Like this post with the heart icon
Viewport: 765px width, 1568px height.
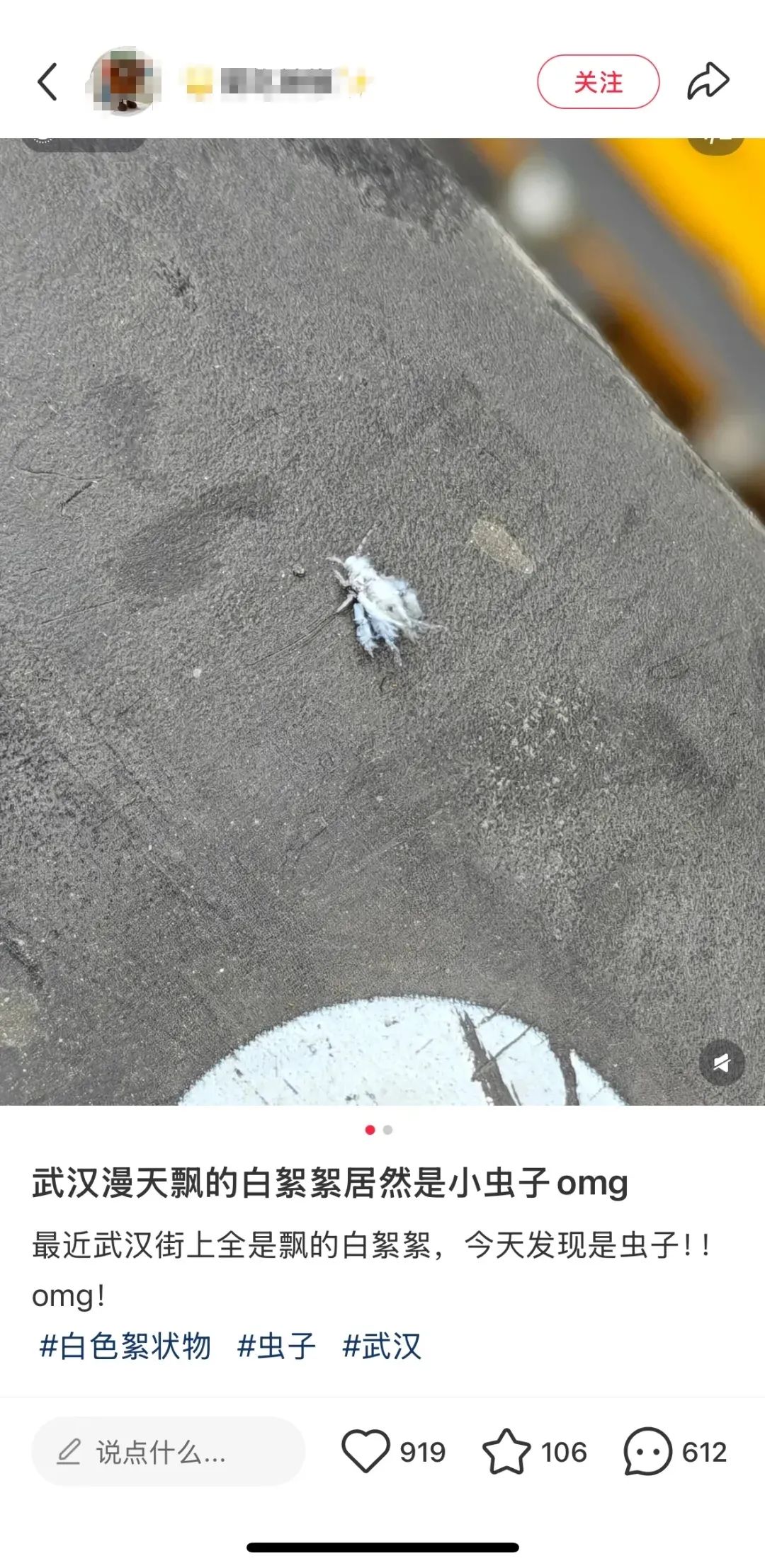(365, 1451)
